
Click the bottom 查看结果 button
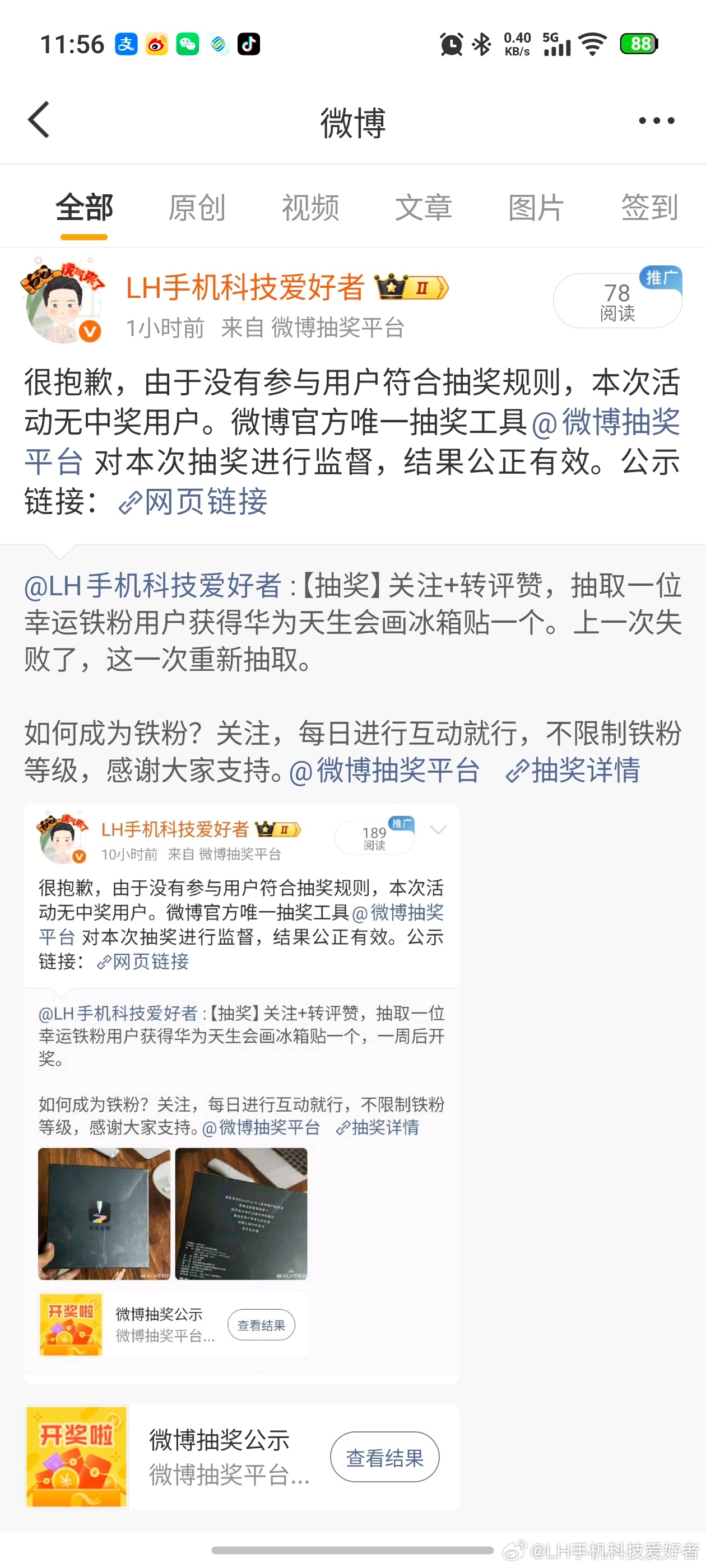pos(386,1457)
